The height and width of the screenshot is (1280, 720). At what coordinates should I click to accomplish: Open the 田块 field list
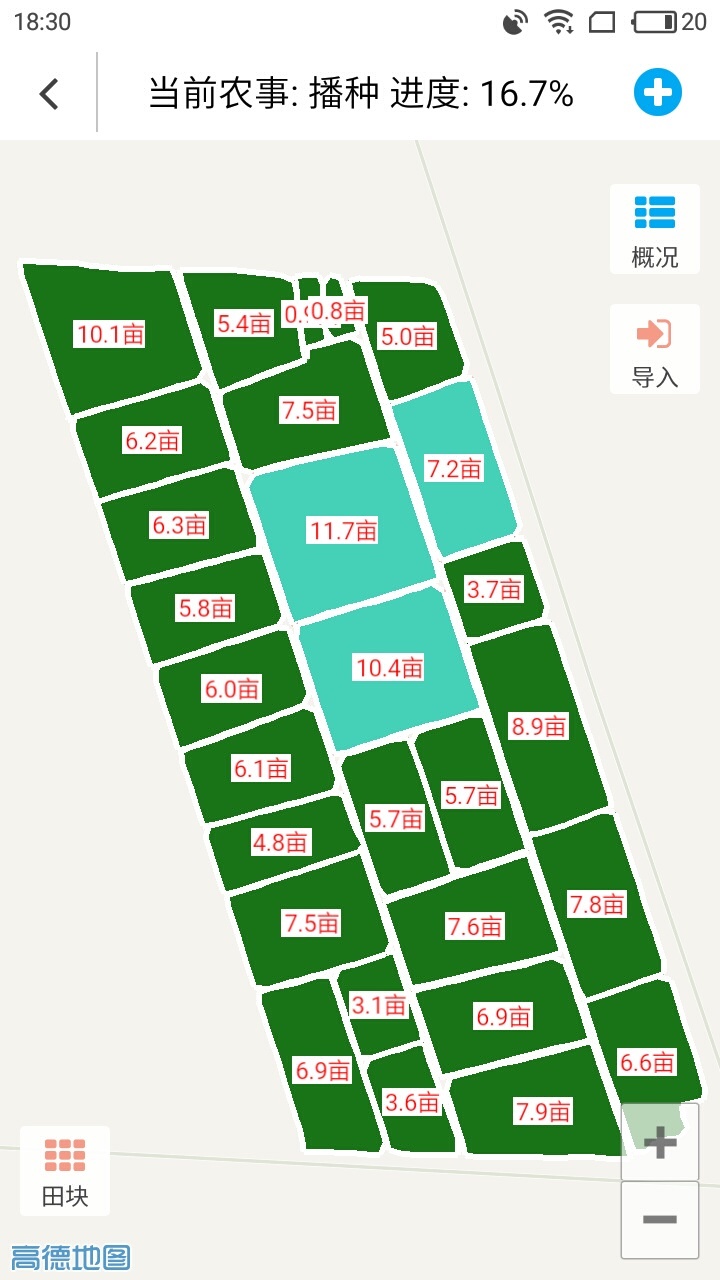point(65,1170)
